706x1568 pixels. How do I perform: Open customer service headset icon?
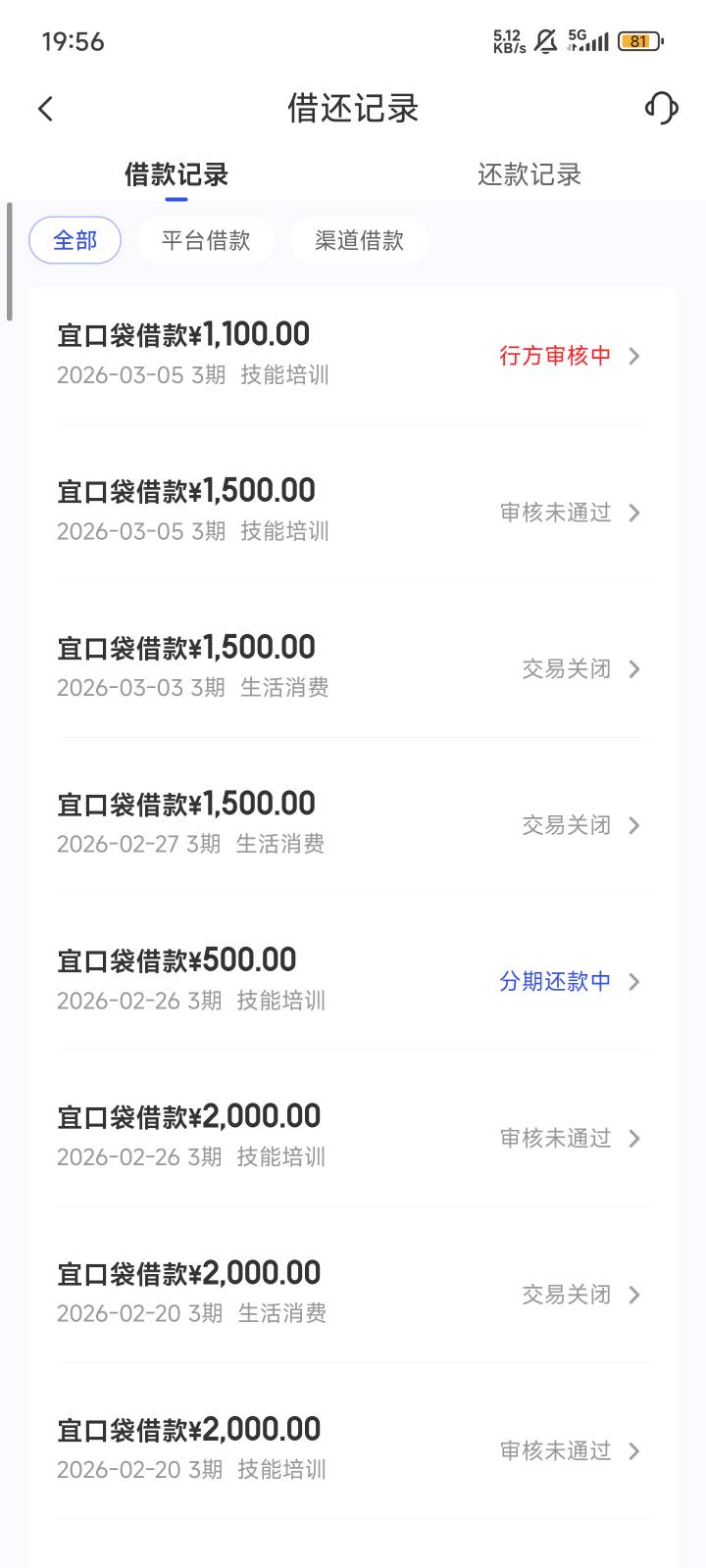click(x=661, y=108)
